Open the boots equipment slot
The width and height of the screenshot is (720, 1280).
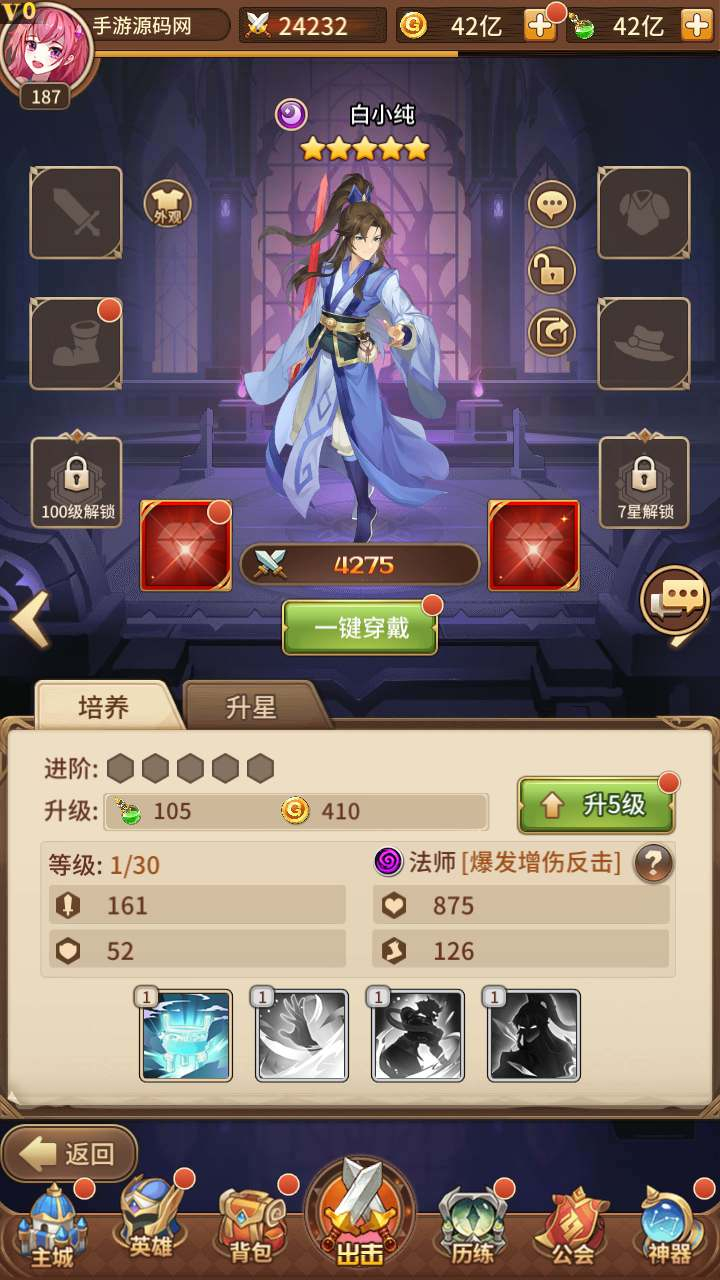tap(76, 343)
